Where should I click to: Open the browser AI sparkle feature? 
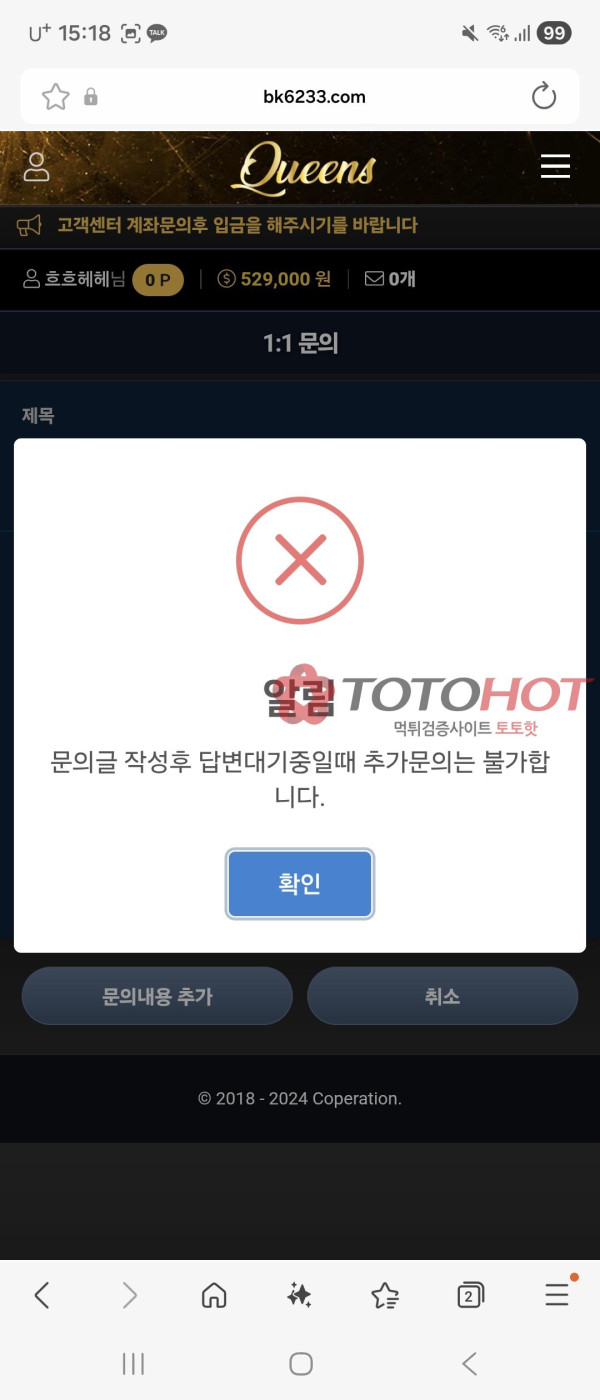pos(299,1296)
